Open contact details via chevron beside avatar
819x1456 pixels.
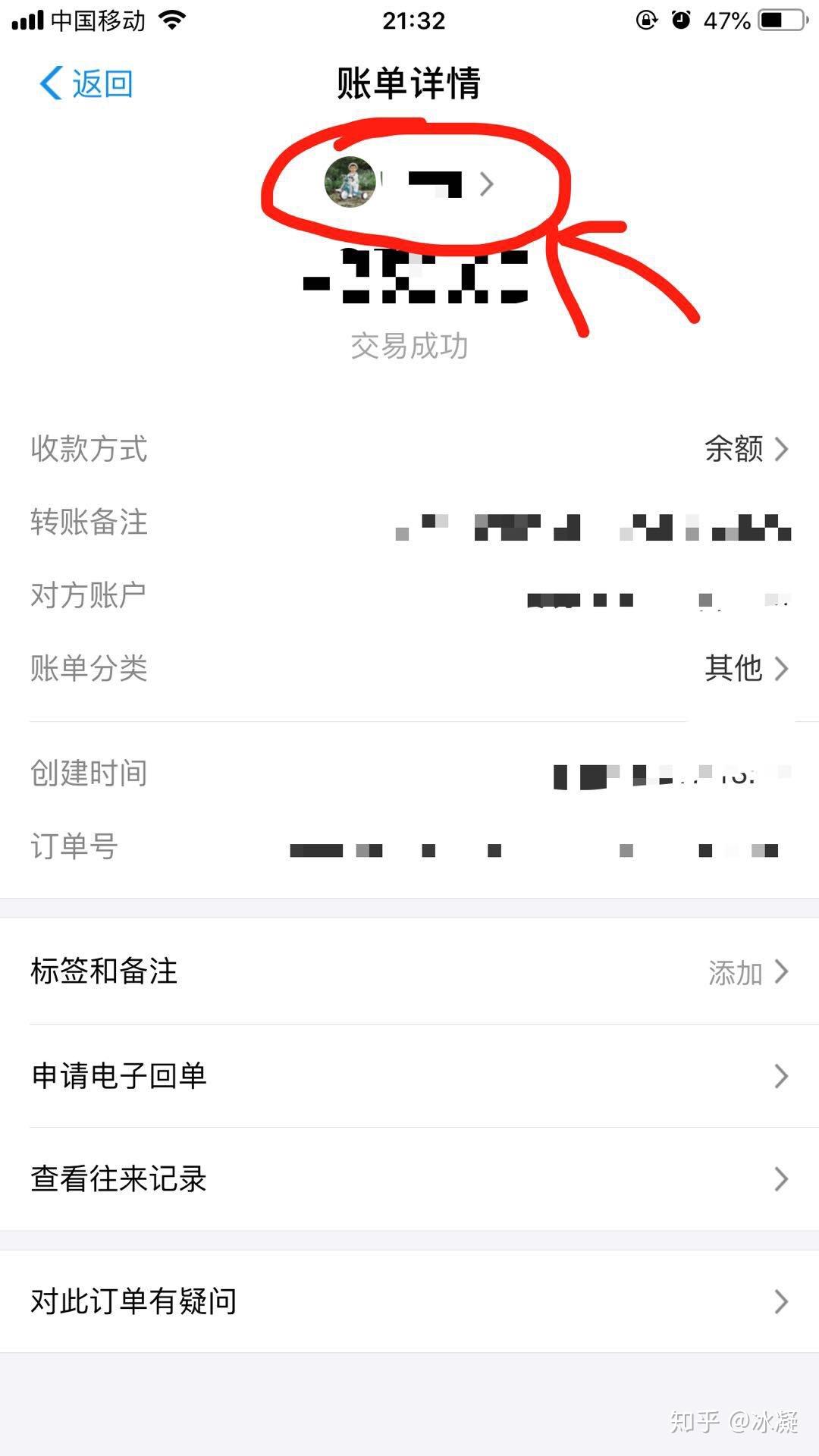tap(488, 184)
